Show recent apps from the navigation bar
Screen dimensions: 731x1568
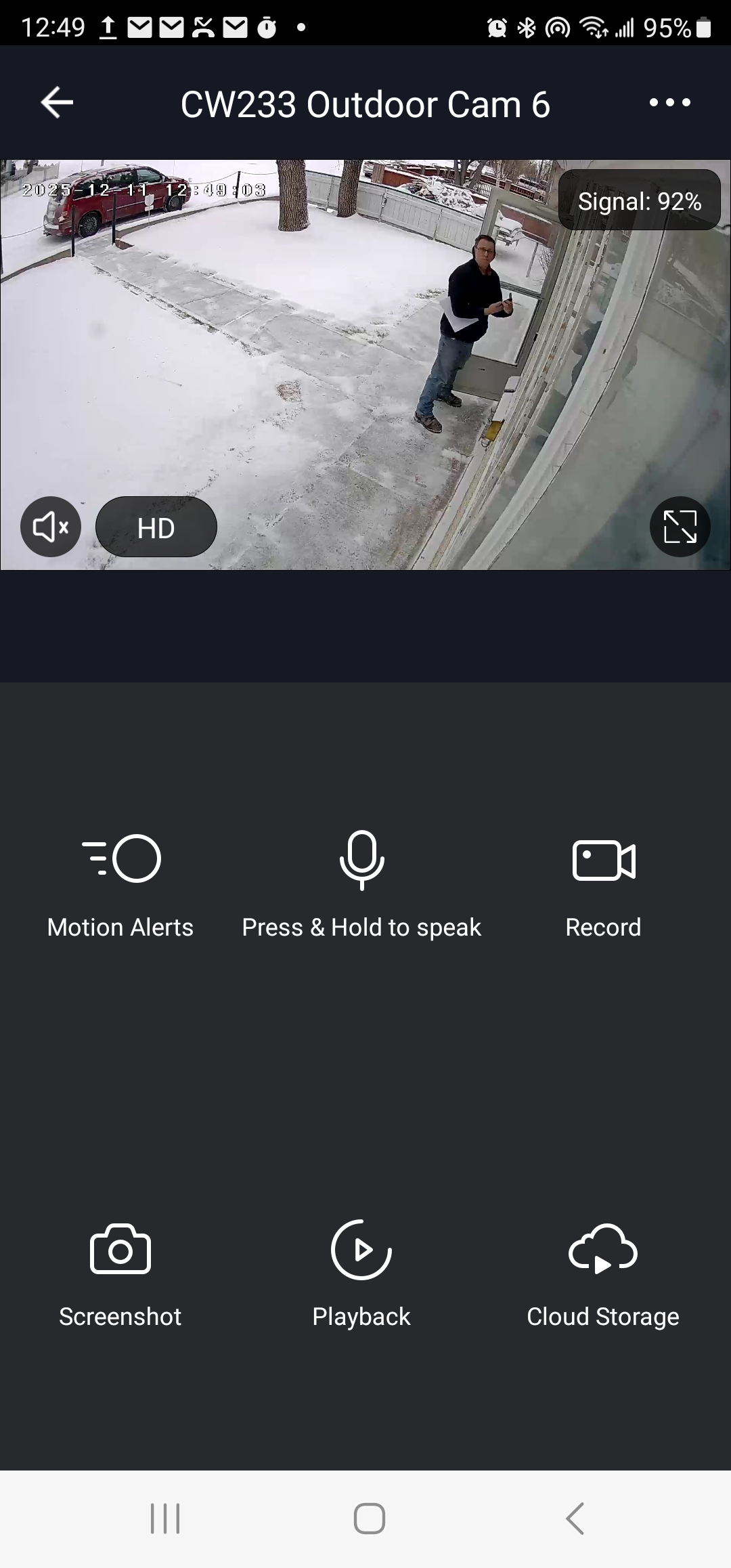[x=165, y=1519]
